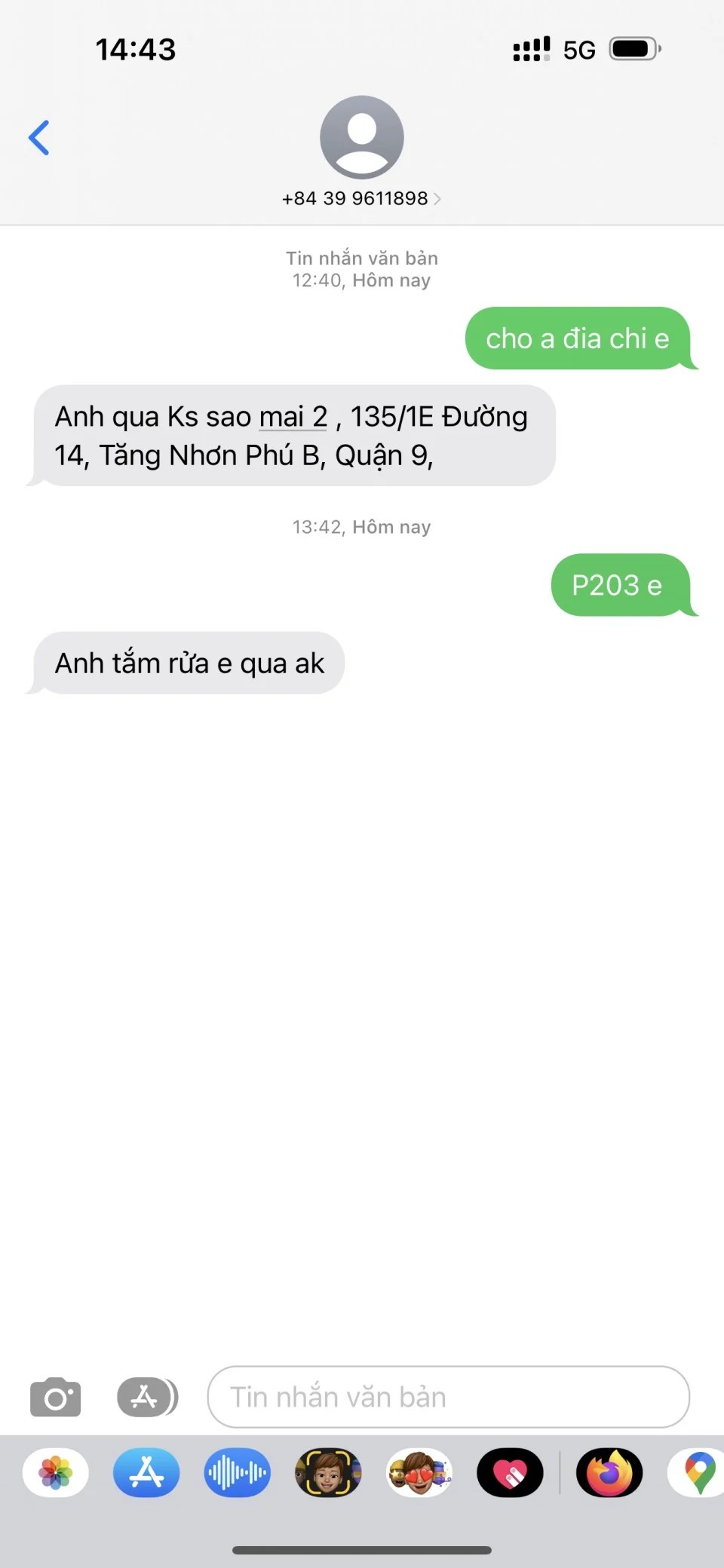Image resolution: width=724 pixels, height=1568 pixels.
Task: Open Digital Touch heart icon
Action: point(510,1472)
